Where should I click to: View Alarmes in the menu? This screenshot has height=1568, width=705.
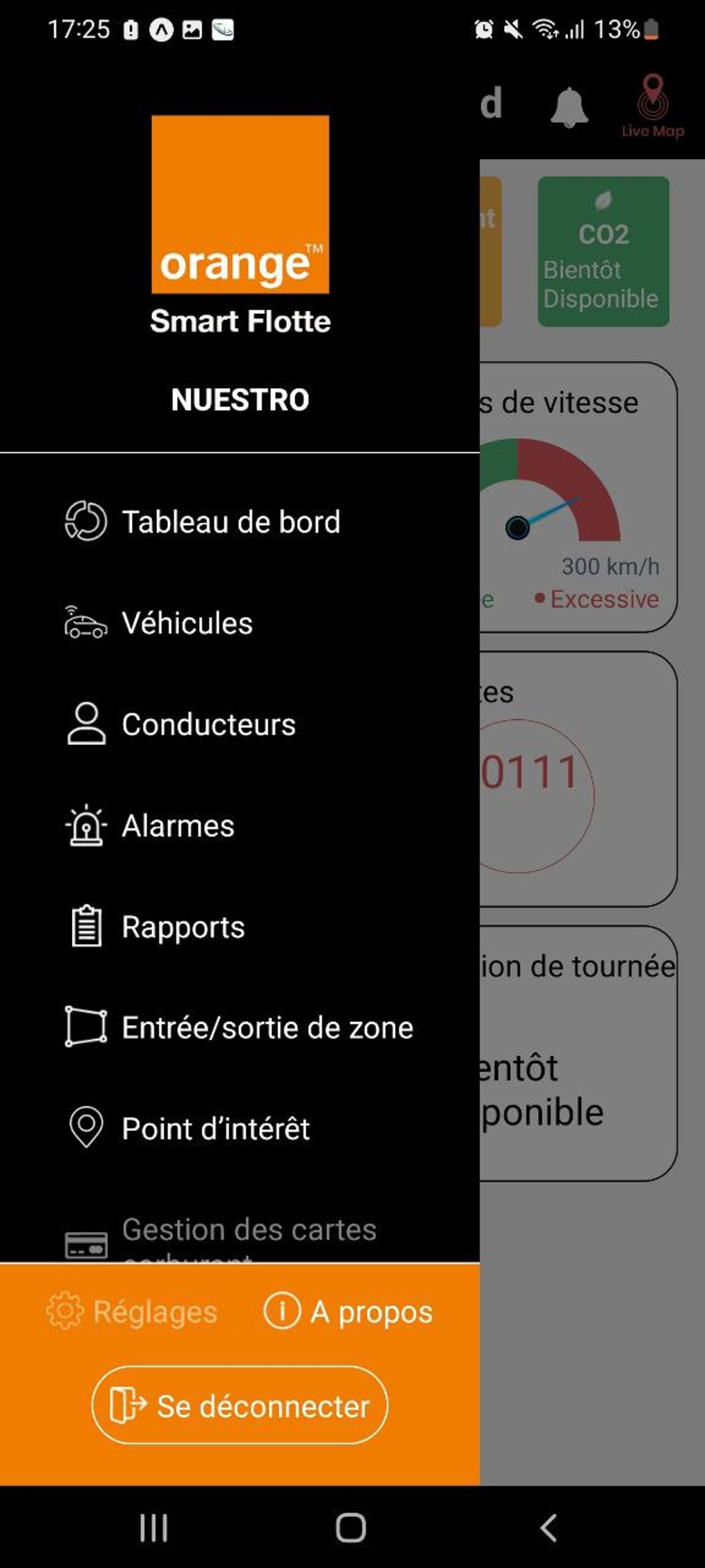pos(178,826)
